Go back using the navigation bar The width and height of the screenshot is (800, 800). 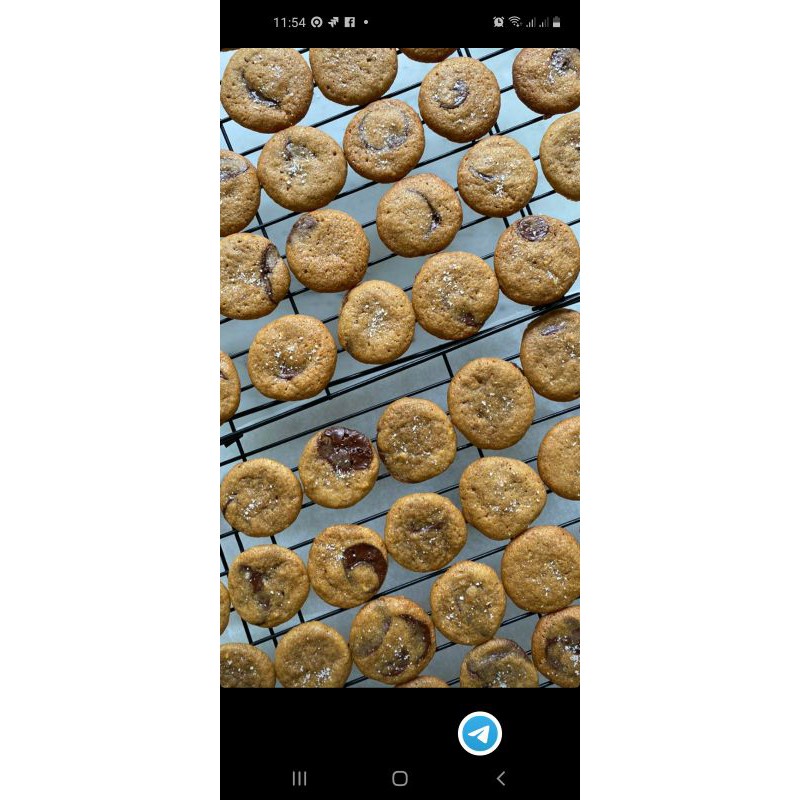pos(501,778)
